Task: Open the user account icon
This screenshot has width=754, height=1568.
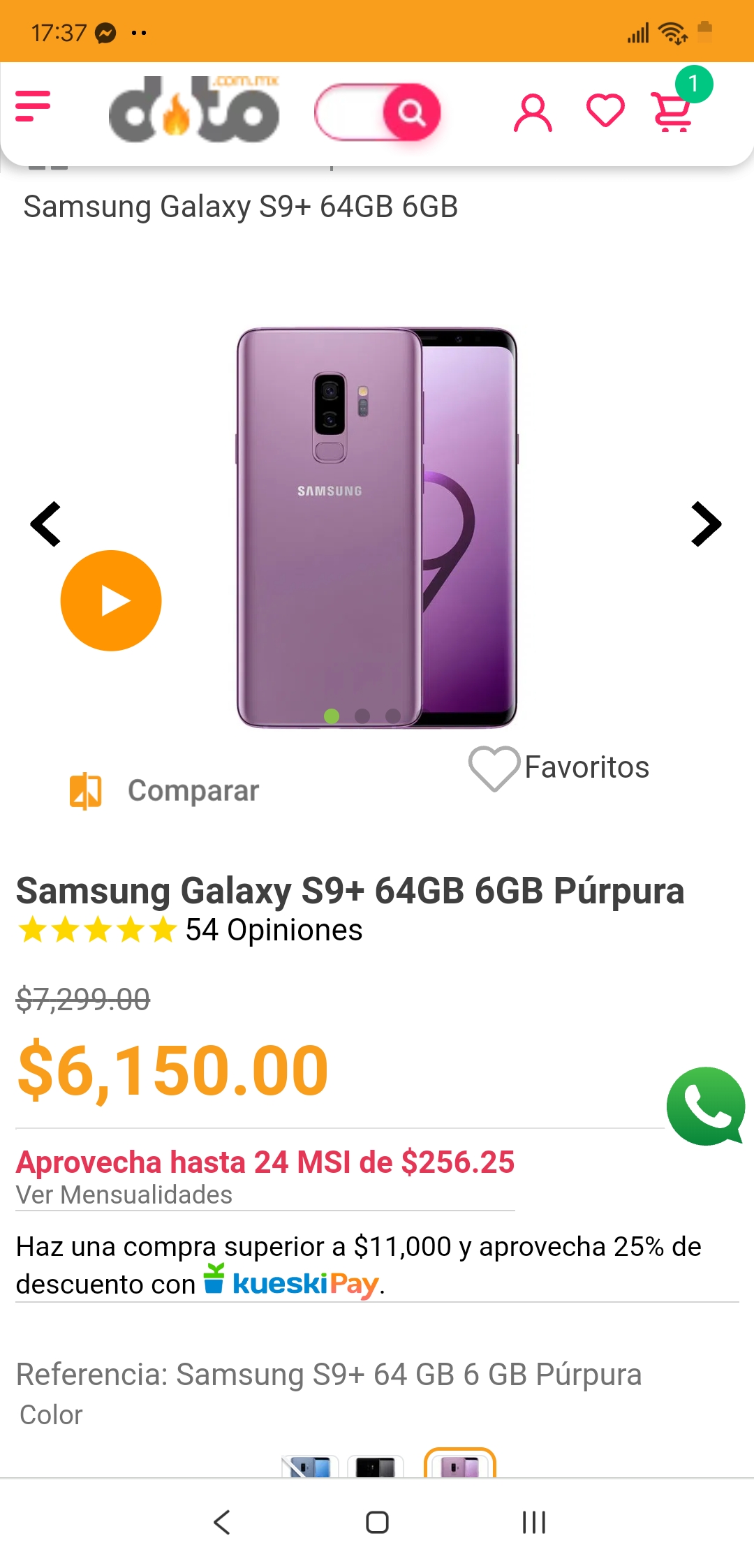Action: point(534,112)
